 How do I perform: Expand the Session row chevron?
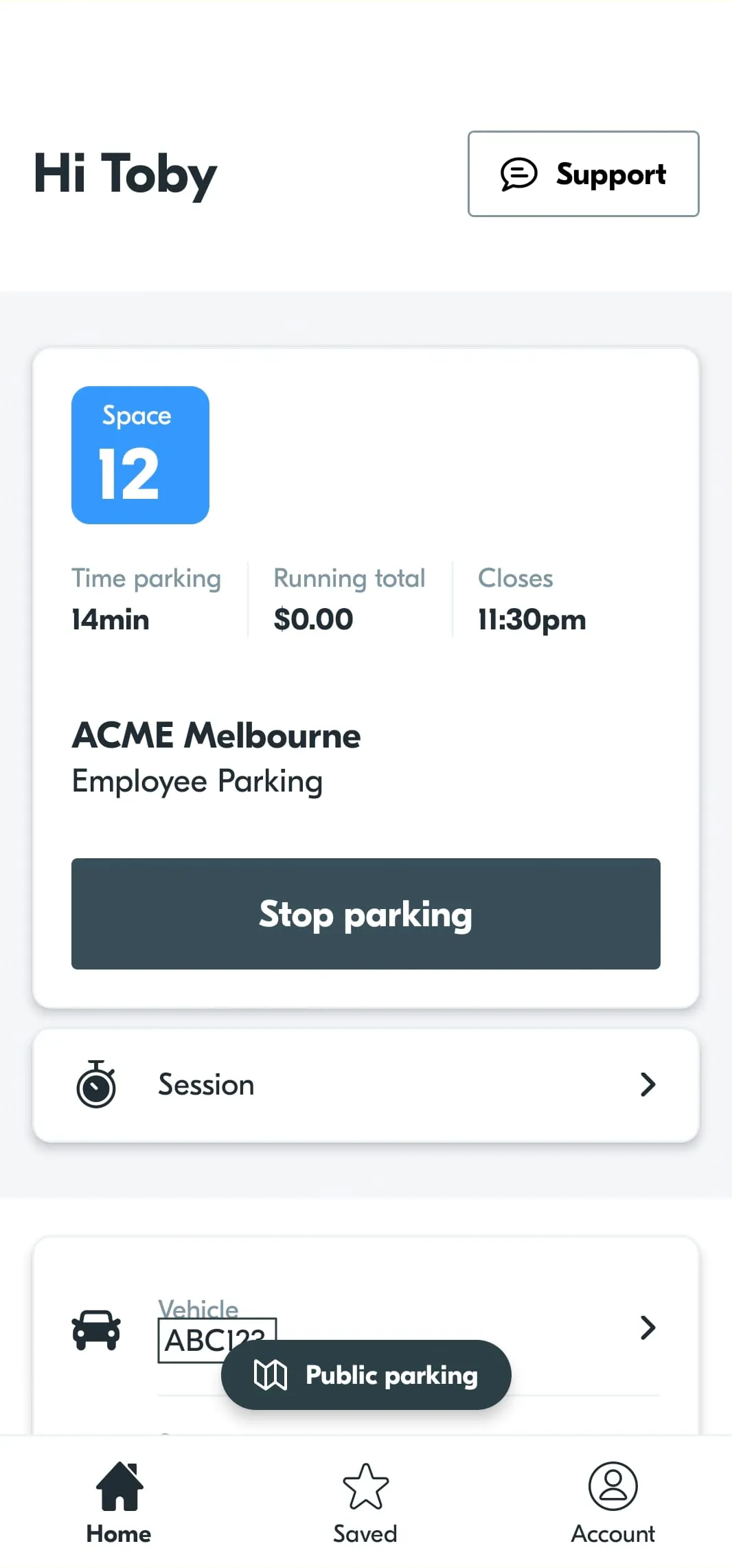tap(646, 1084)
